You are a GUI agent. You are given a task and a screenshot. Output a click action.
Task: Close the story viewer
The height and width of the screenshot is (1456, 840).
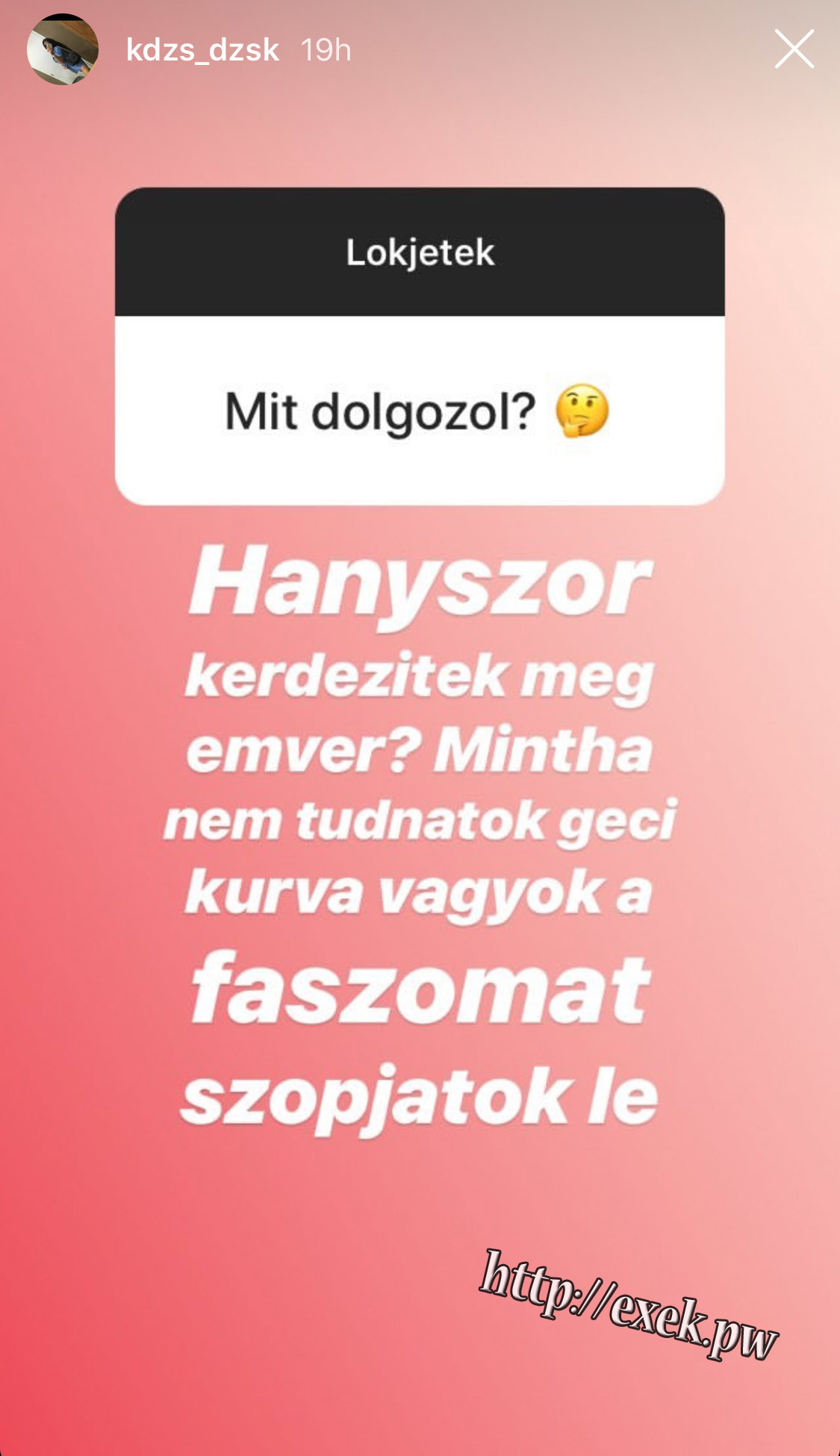pos(794,49)
